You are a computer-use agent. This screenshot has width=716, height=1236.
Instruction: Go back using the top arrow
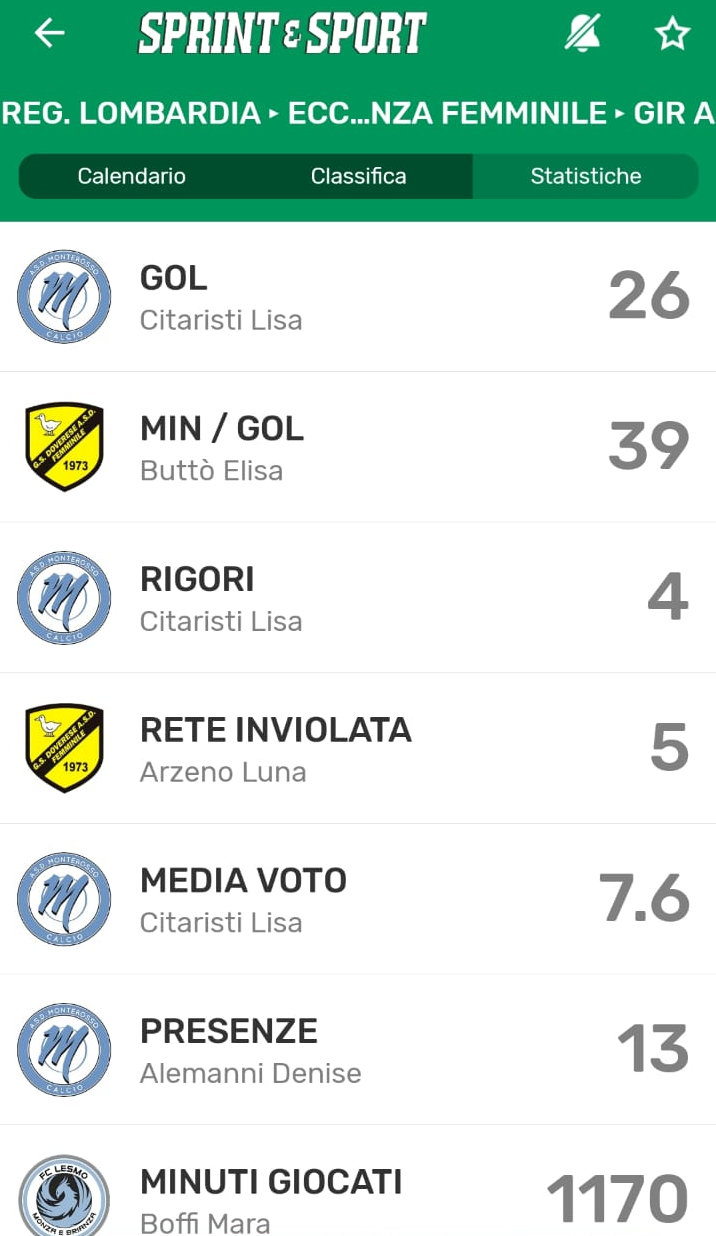pyautogui.click(x=49, y=34)
